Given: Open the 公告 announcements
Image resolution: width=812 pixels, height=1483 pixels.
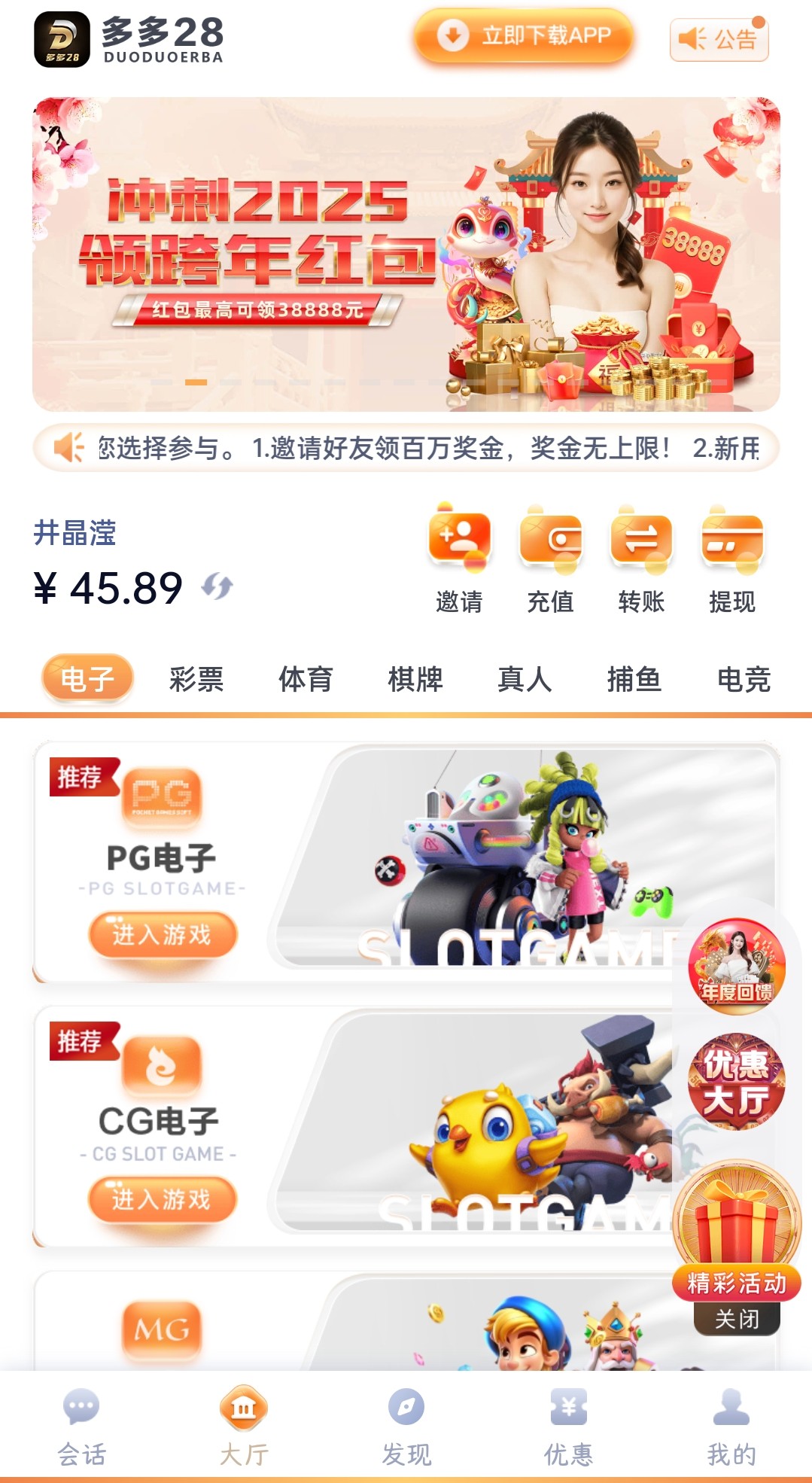Looking at the screenshot, I should [x=719, y=39].
